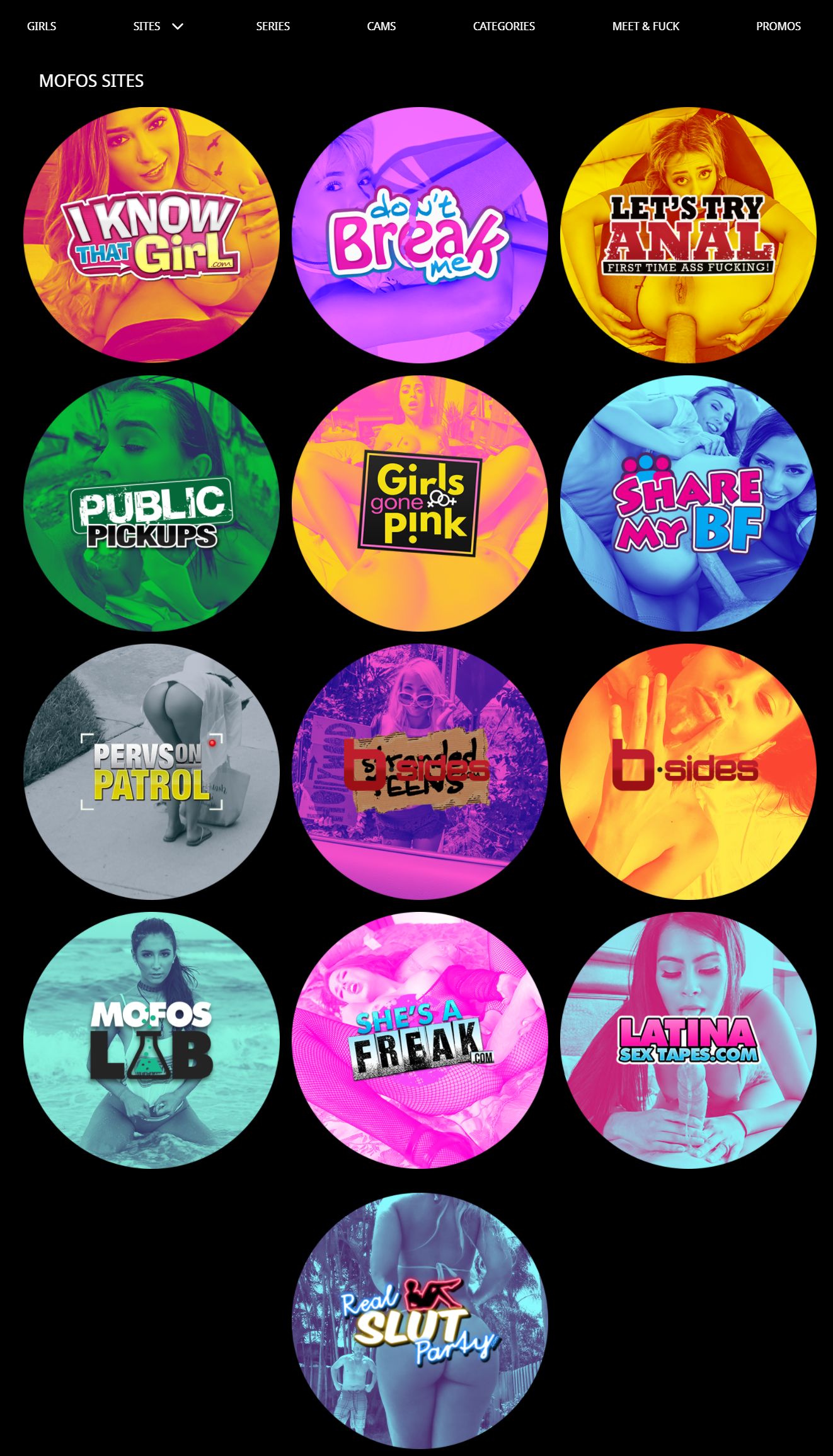Select the orange B-Sides tile
This screenshot has height=1456, width=833.
pos(688,771)
